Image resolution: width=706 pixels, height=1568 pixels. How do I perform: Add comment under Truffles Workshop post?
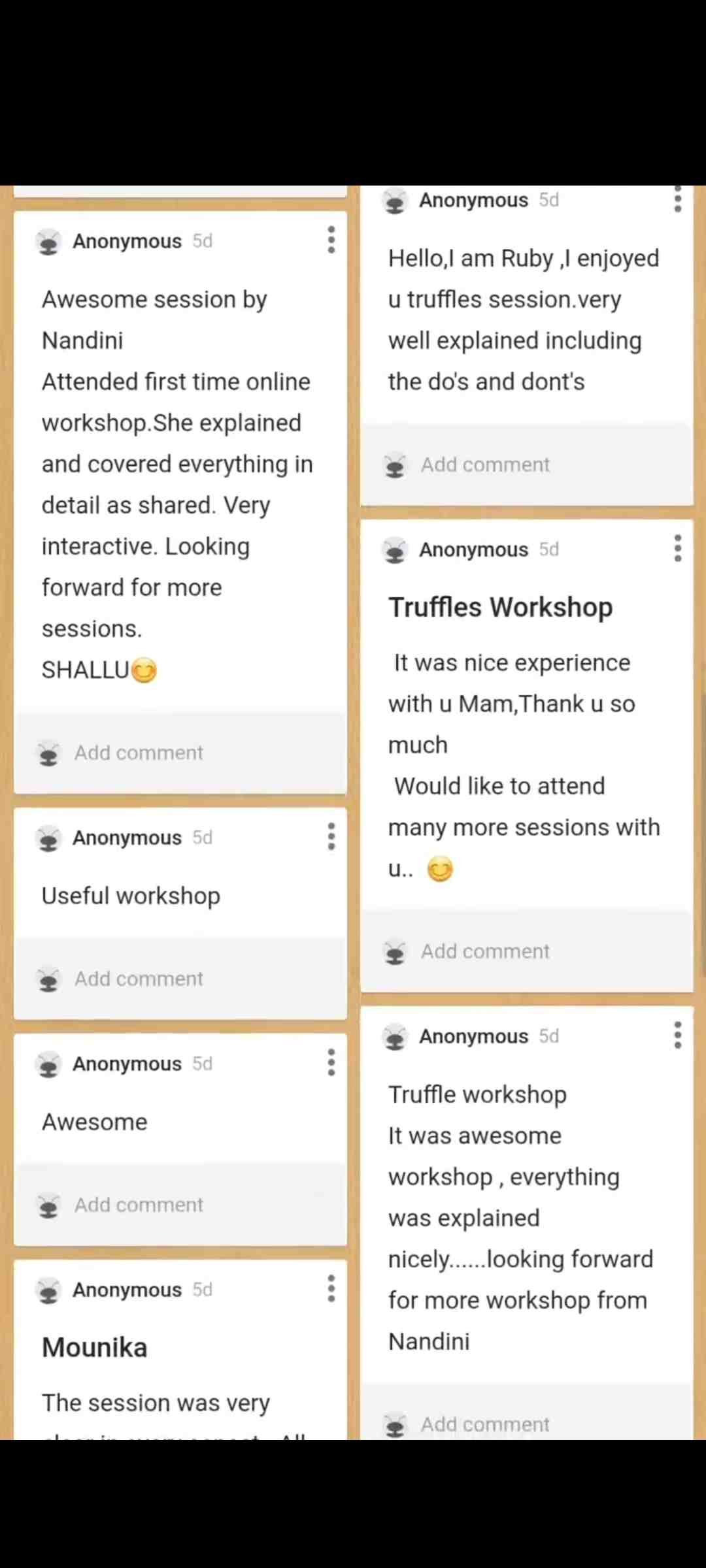484,951
